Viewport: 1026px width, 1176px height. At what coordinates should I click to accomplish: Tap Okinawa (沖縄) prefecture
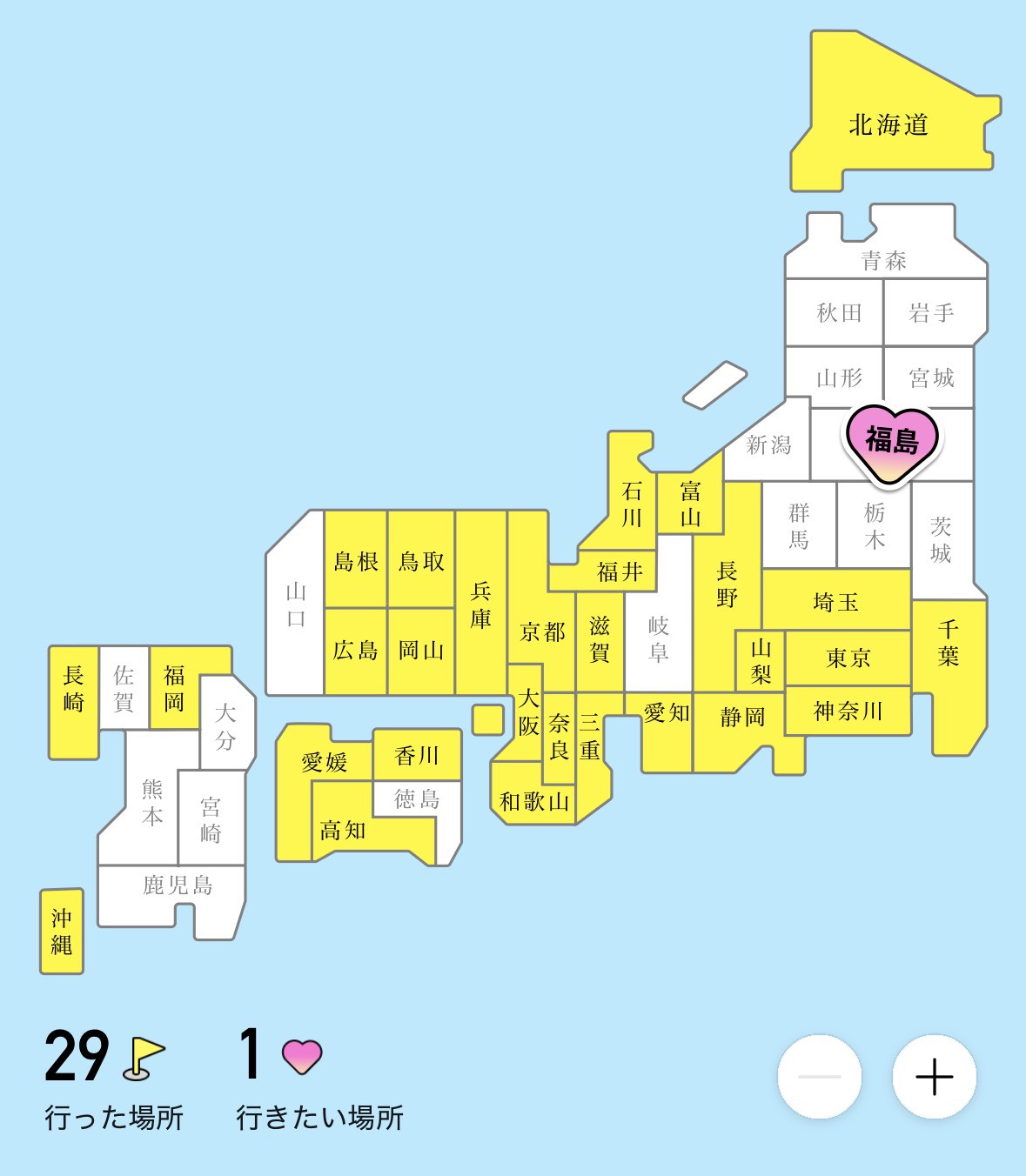61,931
